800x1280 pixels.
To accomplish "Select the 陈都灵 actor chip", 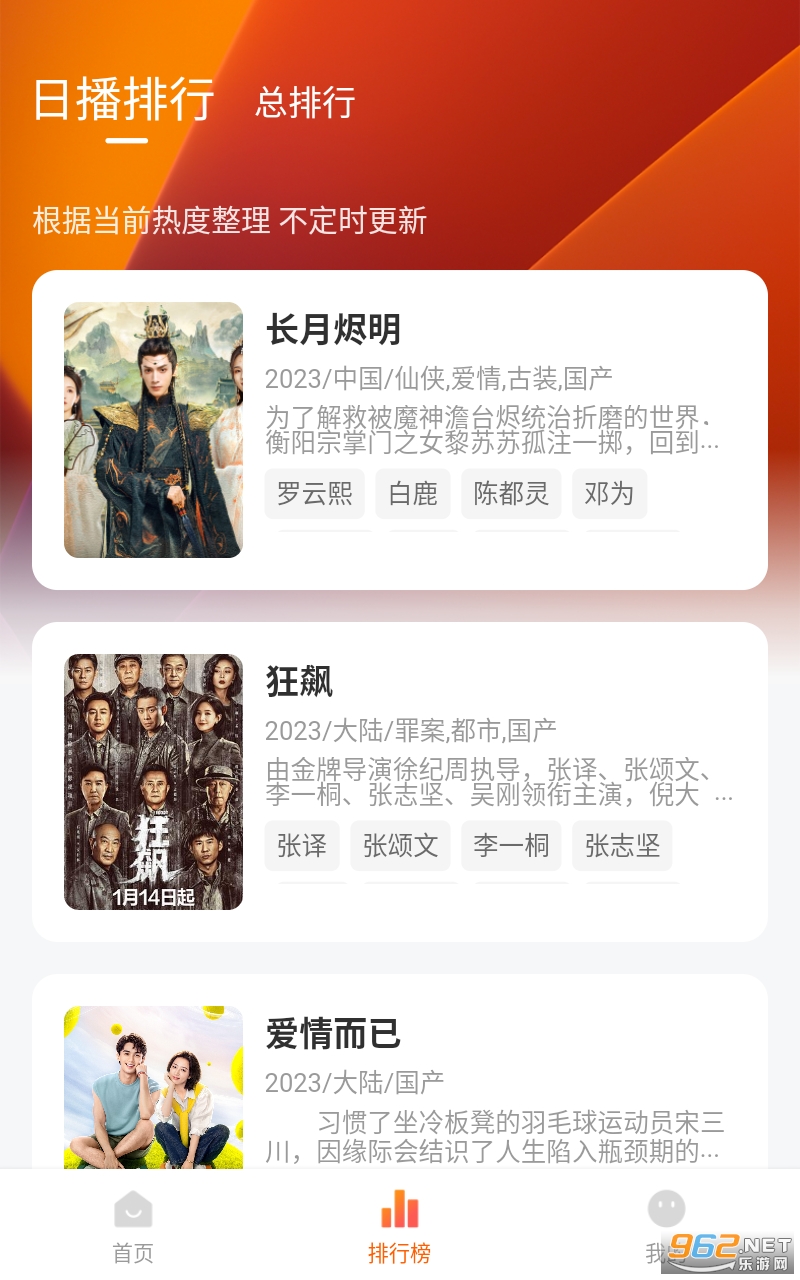I will (511, 493).
